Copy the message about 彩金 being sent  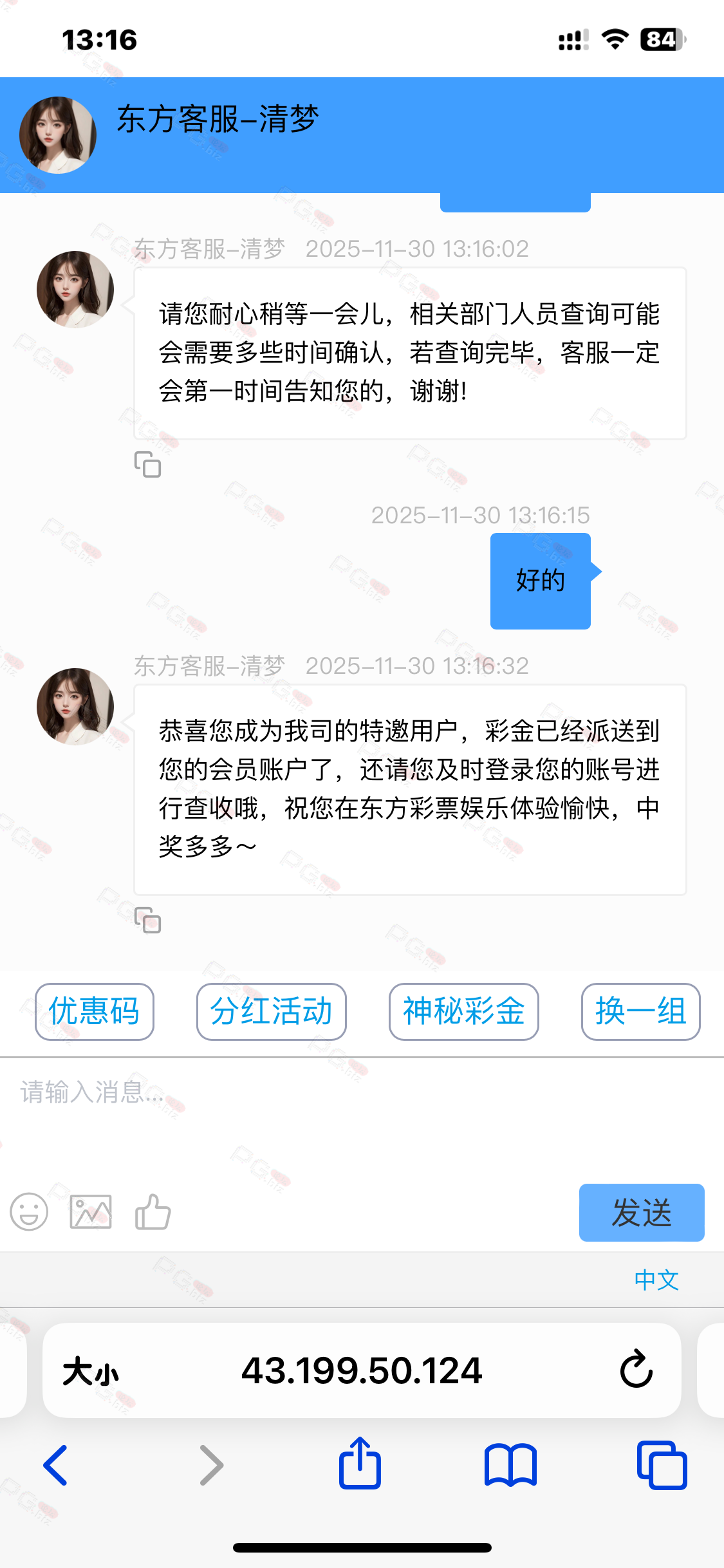(147, 920)
